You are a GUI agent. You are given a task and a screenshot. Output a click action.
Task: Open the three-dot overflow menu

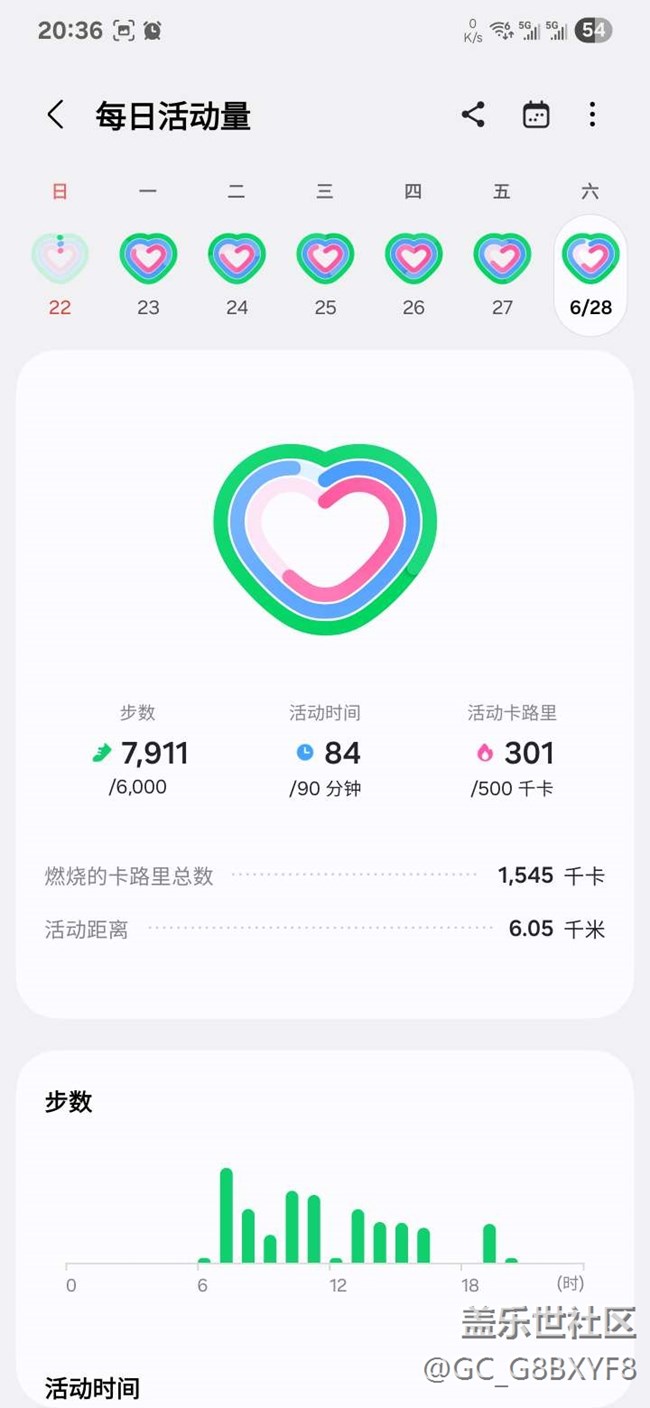click(592, 115)
